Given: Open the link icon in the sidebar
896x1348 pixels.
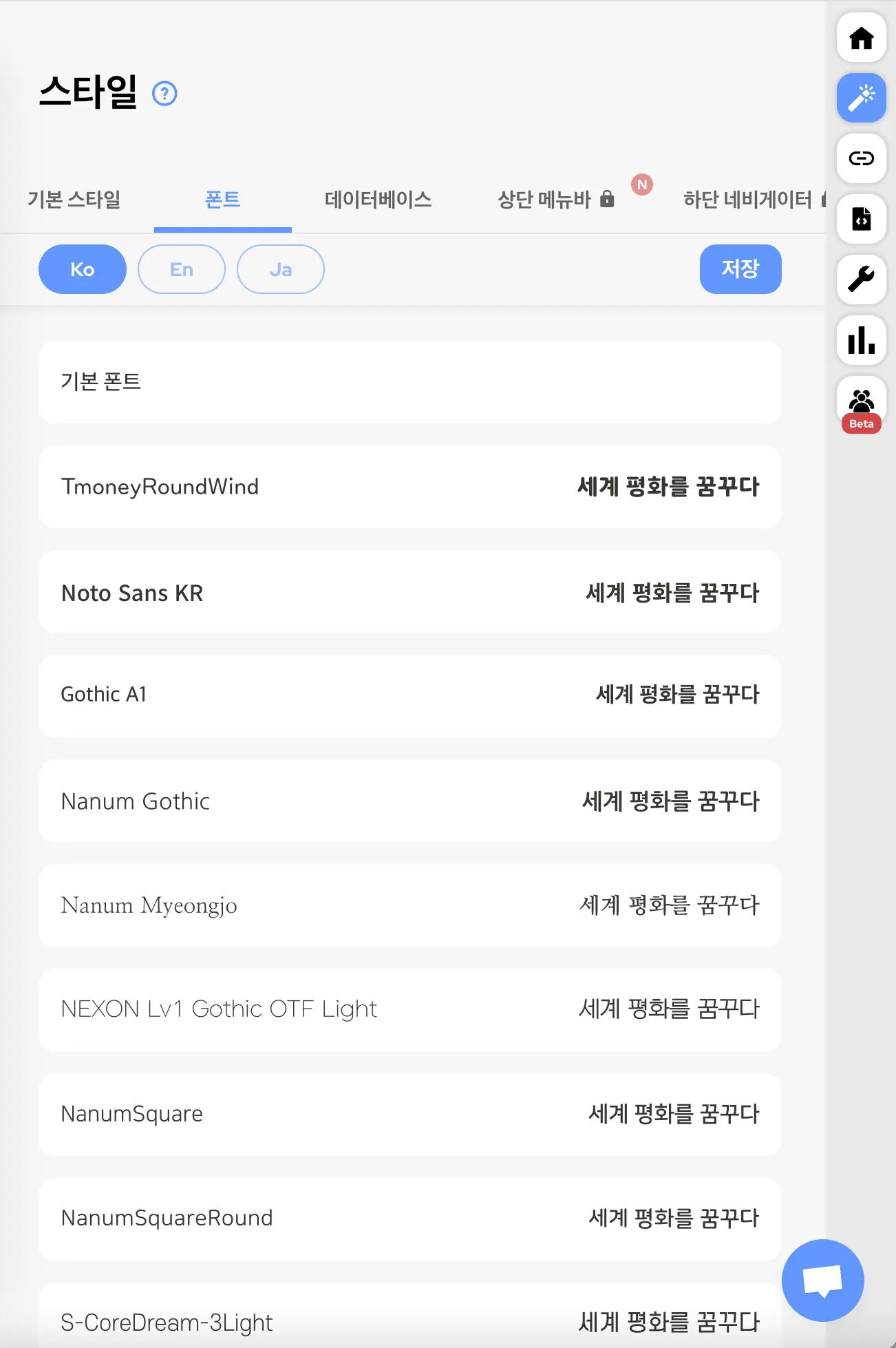Looking at the screenshot, I should click(861, 158).
